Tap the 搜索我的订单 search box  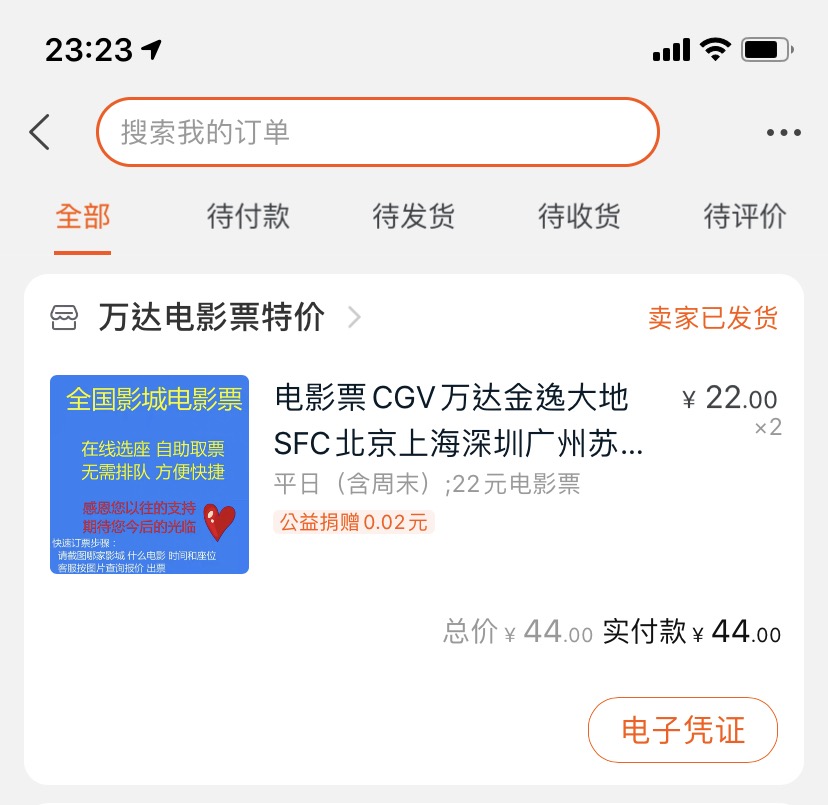(x=377, y=132)
